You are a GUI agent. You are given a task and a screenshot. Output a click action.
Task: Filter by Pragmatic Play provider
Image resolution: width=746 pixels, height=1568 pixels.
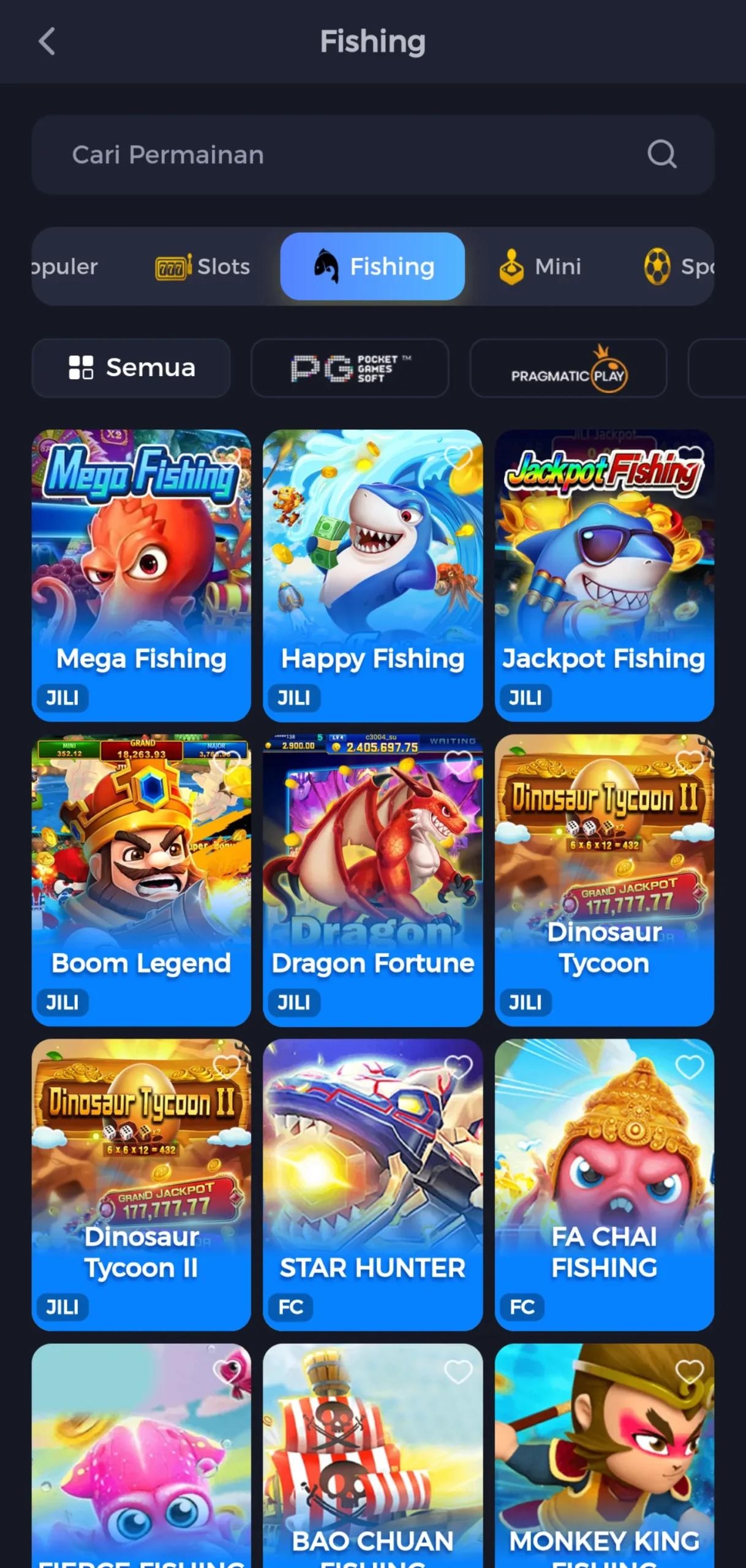coord(568,368)
